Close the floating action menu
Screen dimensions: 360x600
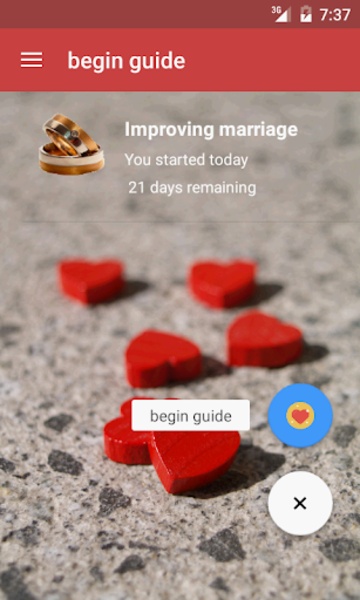coord(300,503)
